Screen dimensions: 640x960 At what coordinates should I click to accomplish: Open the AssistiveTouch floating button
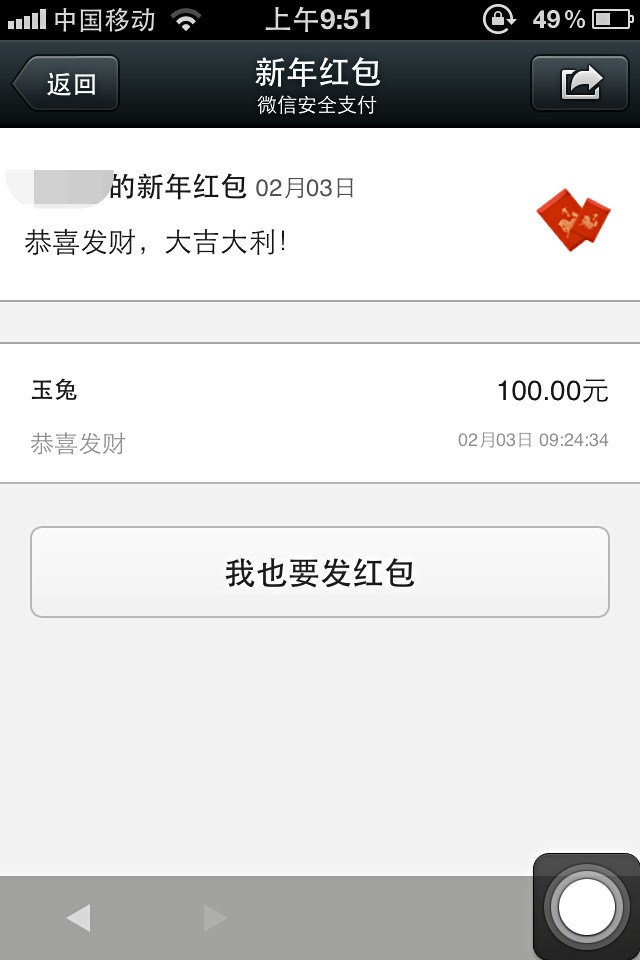586,907
